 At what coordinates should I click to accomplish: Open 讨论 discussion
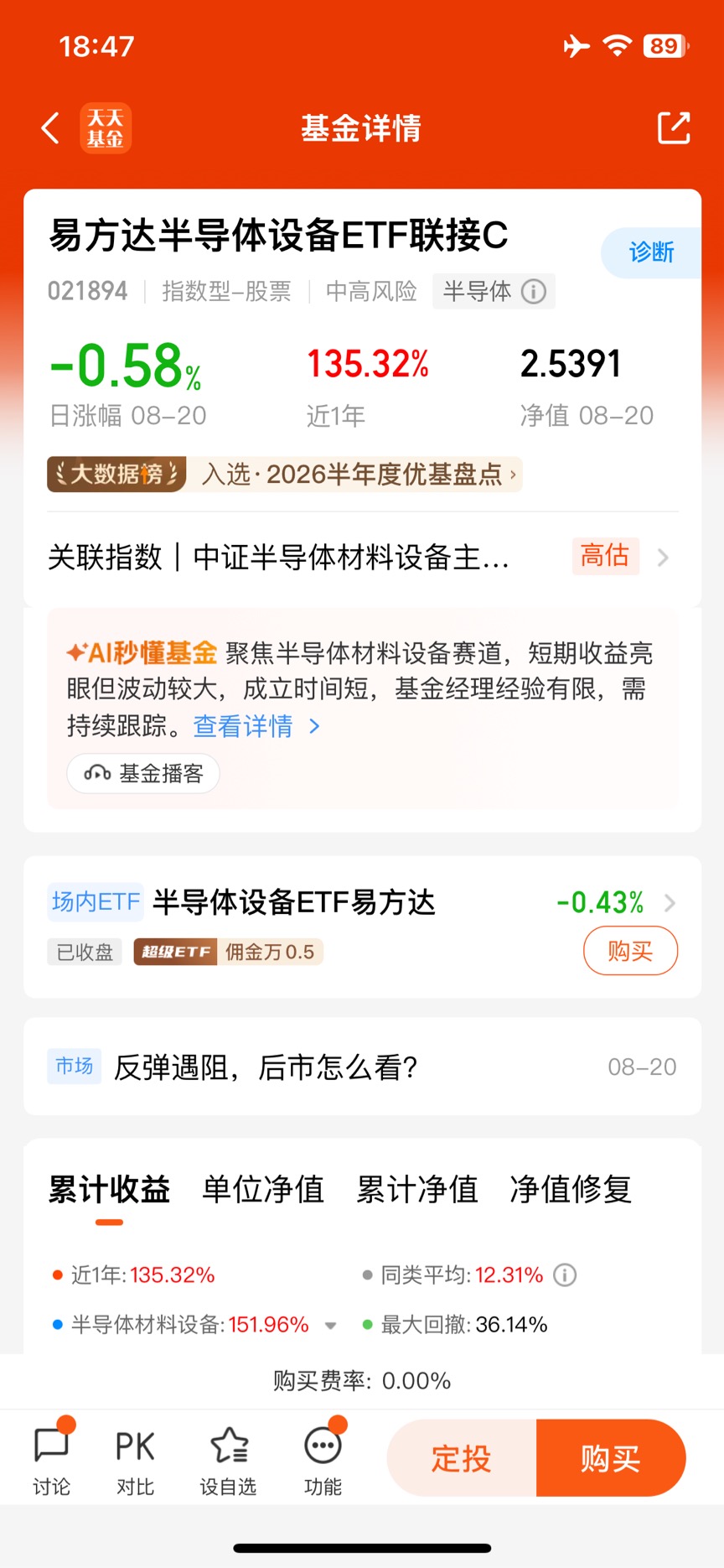pos(52,1462)
